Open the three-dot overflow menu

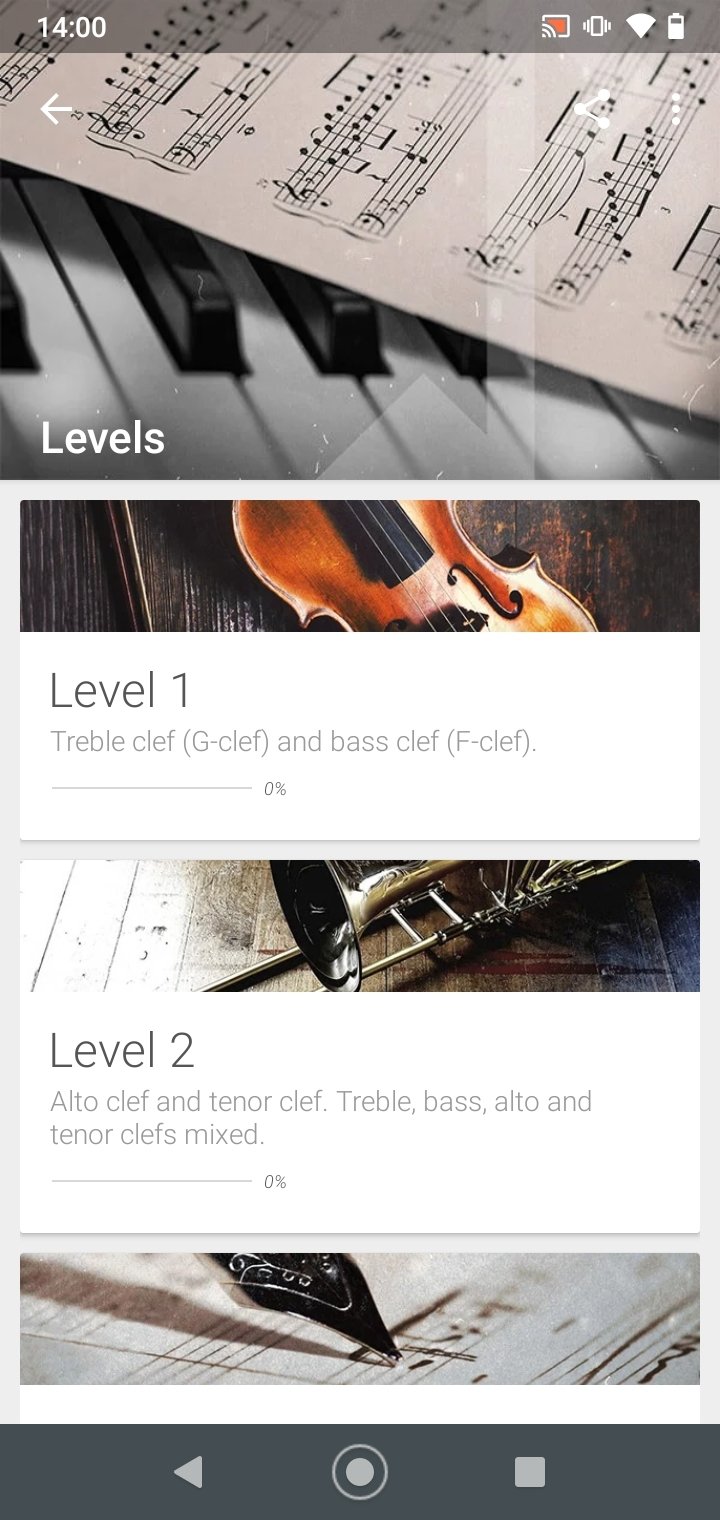click(676, 109)
